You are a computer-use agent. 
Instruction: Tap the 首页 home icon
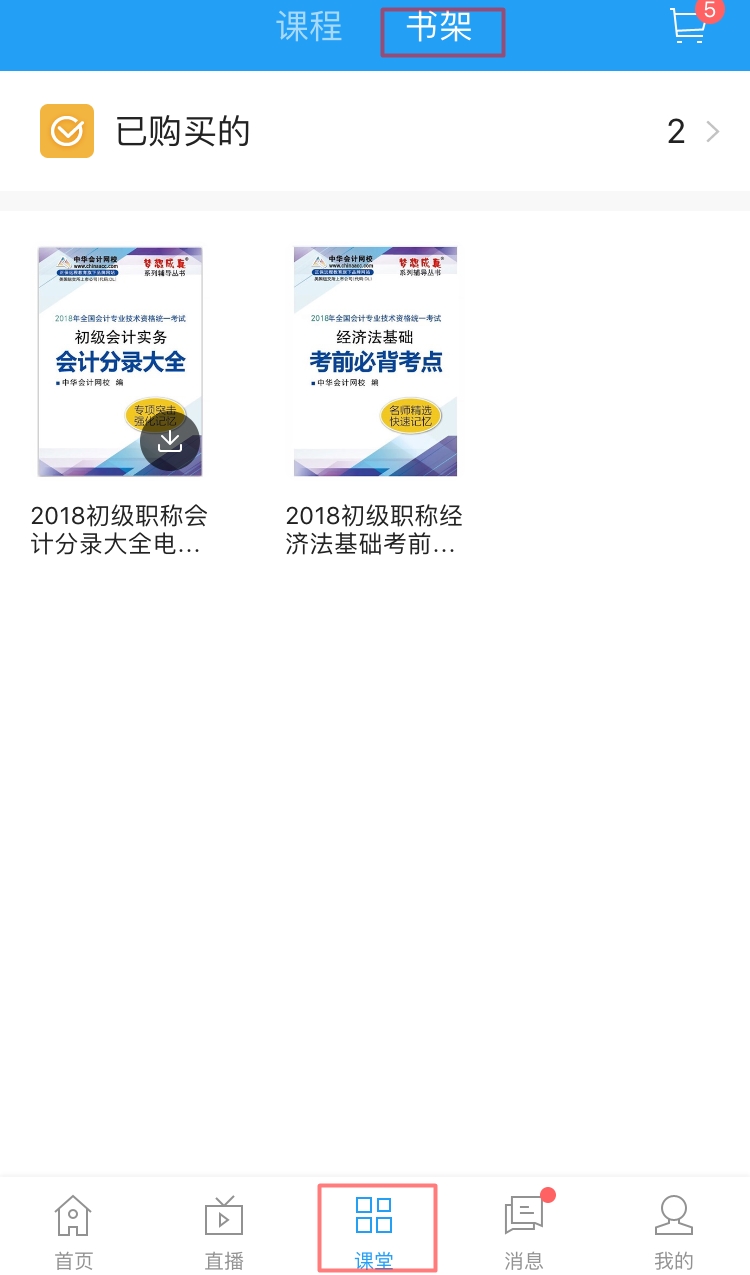[73, 1227]
